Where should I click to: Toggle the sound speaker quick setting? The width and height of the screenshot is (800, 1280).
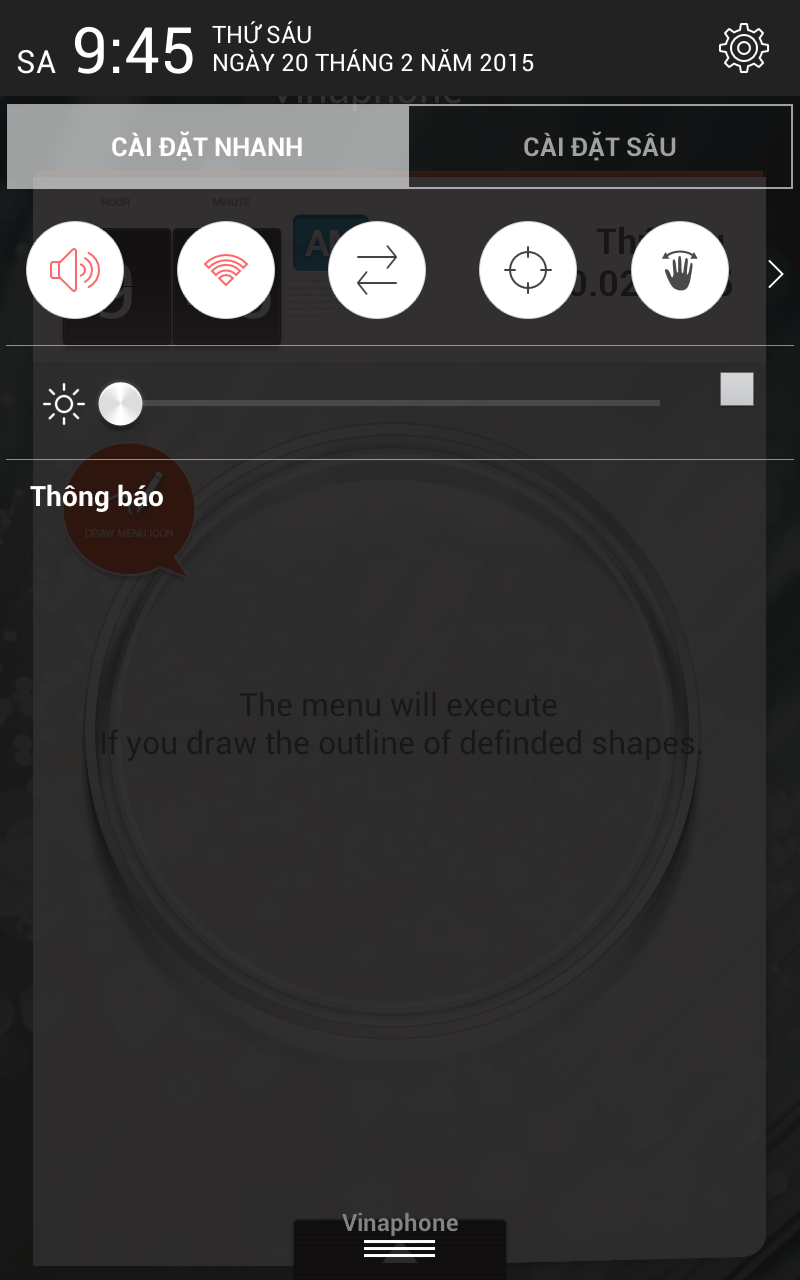coord(75,271)
